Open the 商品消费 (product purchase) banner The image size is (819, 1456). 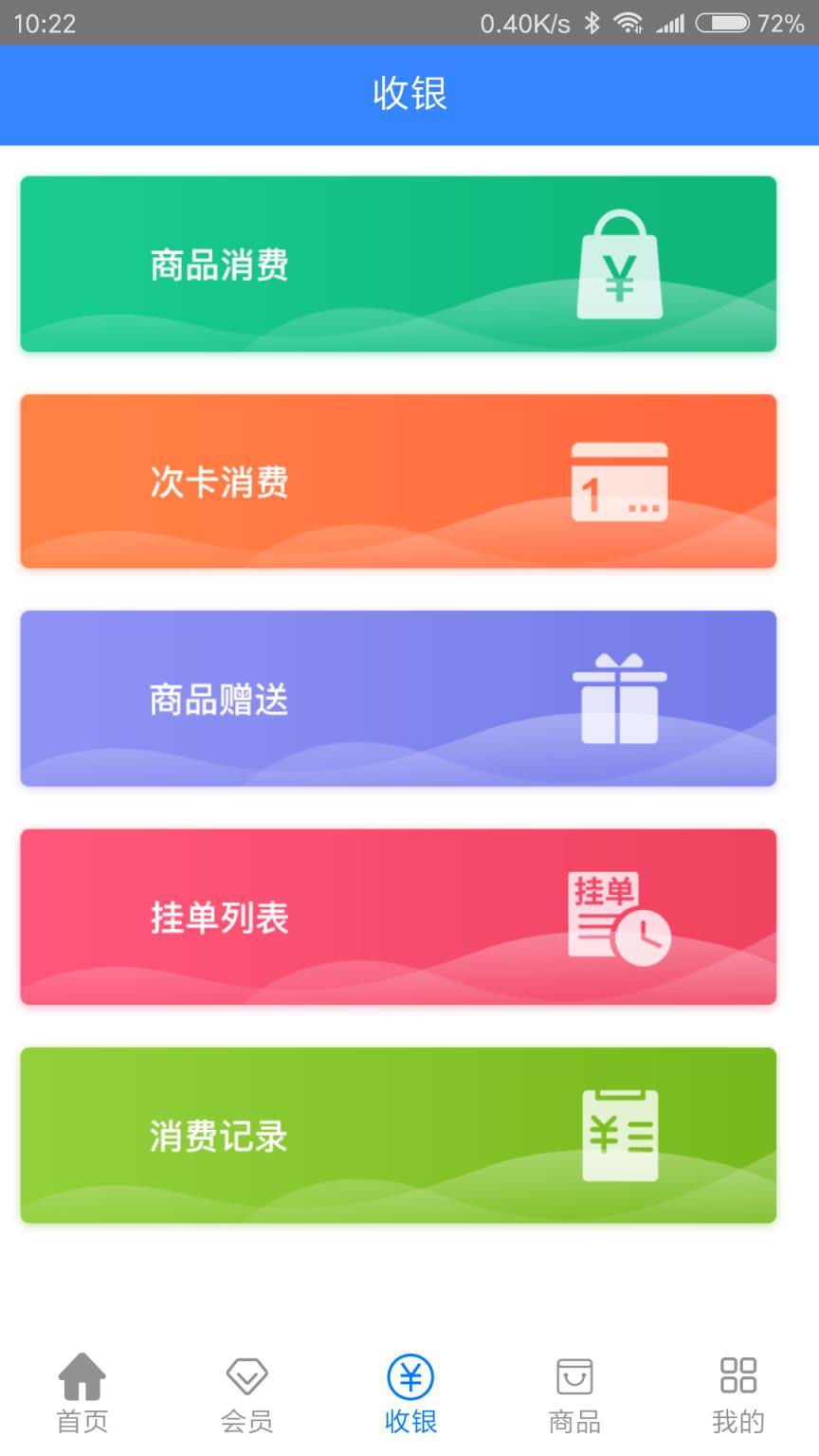coord(398,264)
